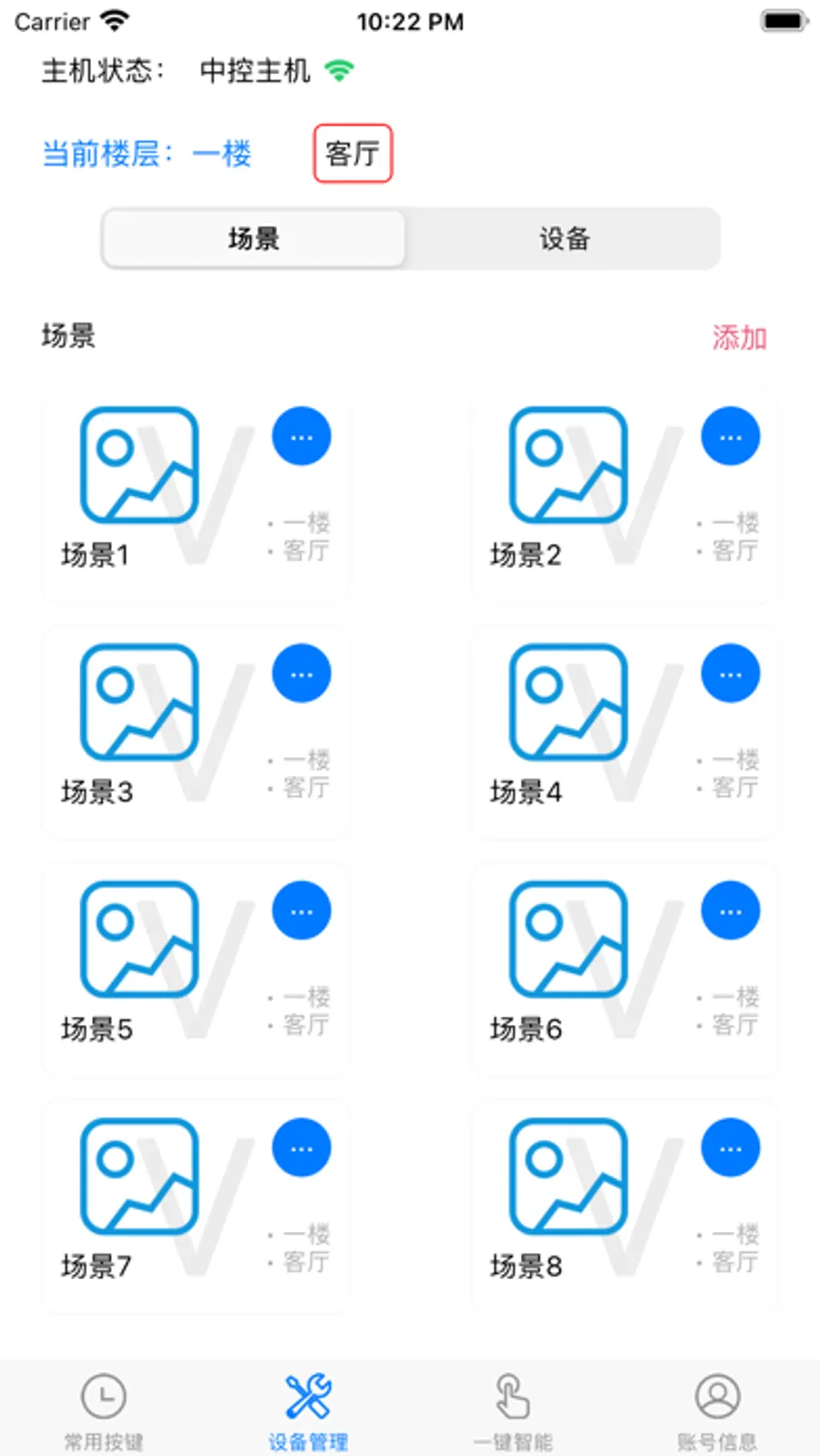Click the blue more-options icon on 场景2
The image size is (820, 1456).
[730, 436]
